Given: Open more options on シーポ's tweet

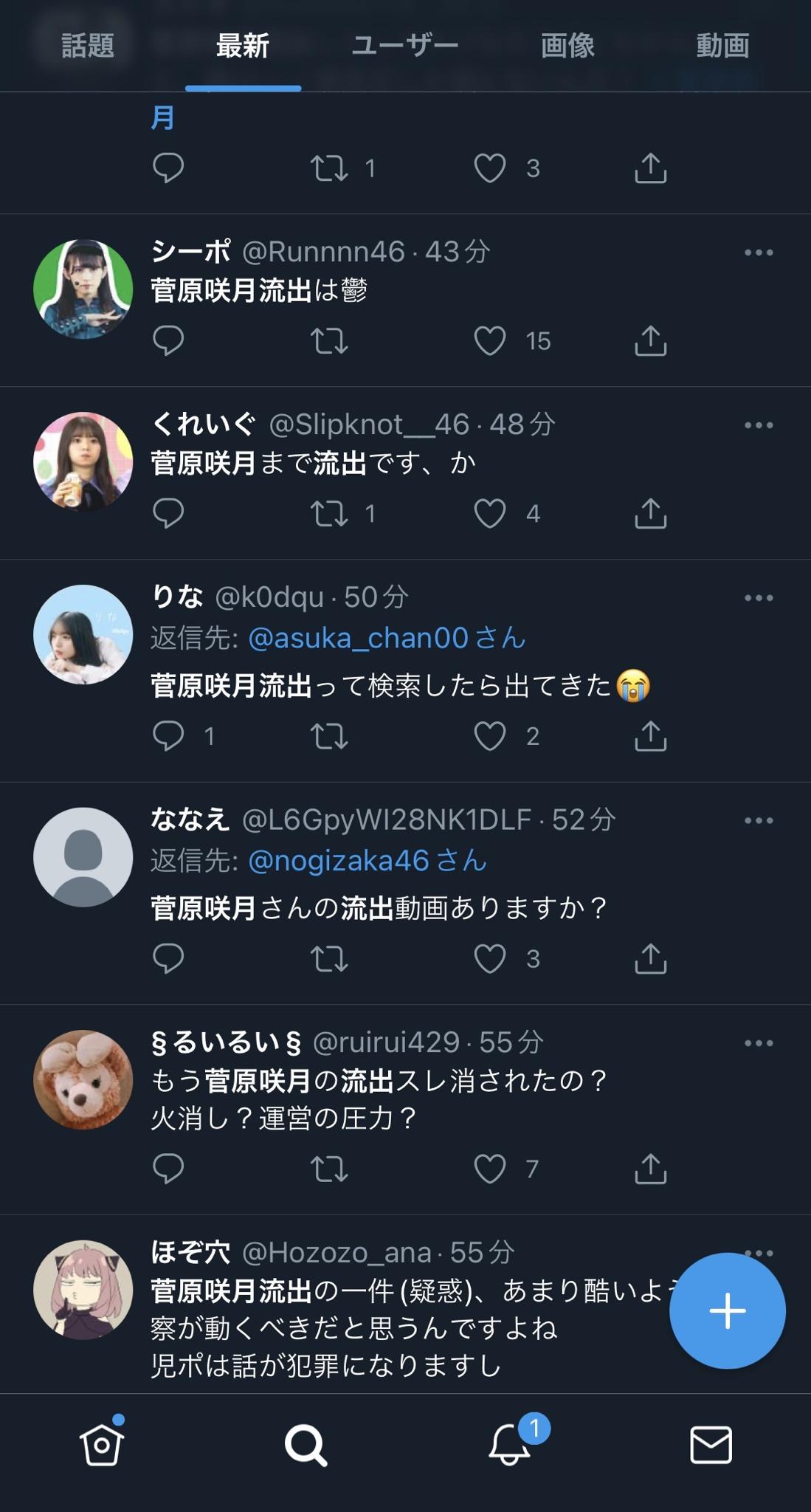Looking at the screenshot, I should [x=759, y=252].
